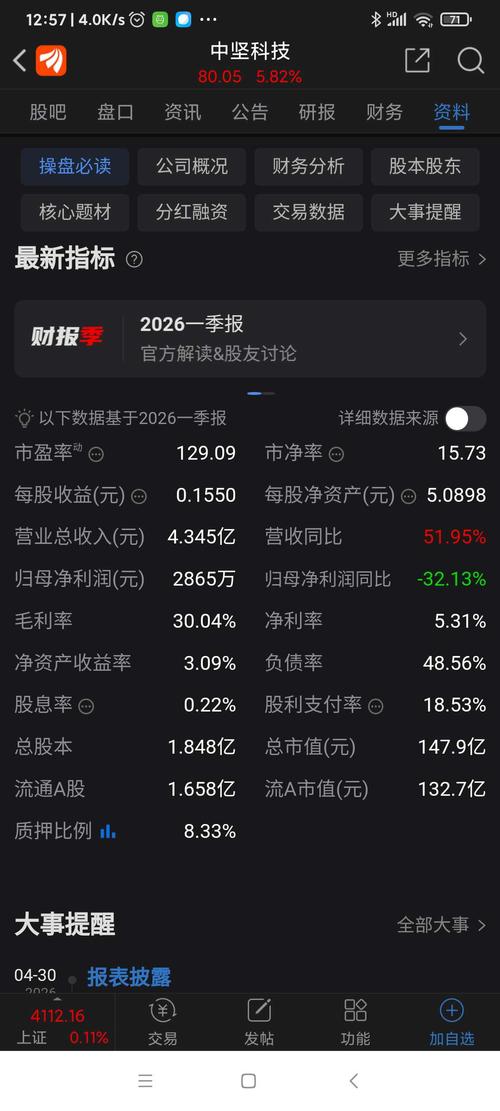
Task: Select the 公司概况 chip
Action: [x=192, y=167]
